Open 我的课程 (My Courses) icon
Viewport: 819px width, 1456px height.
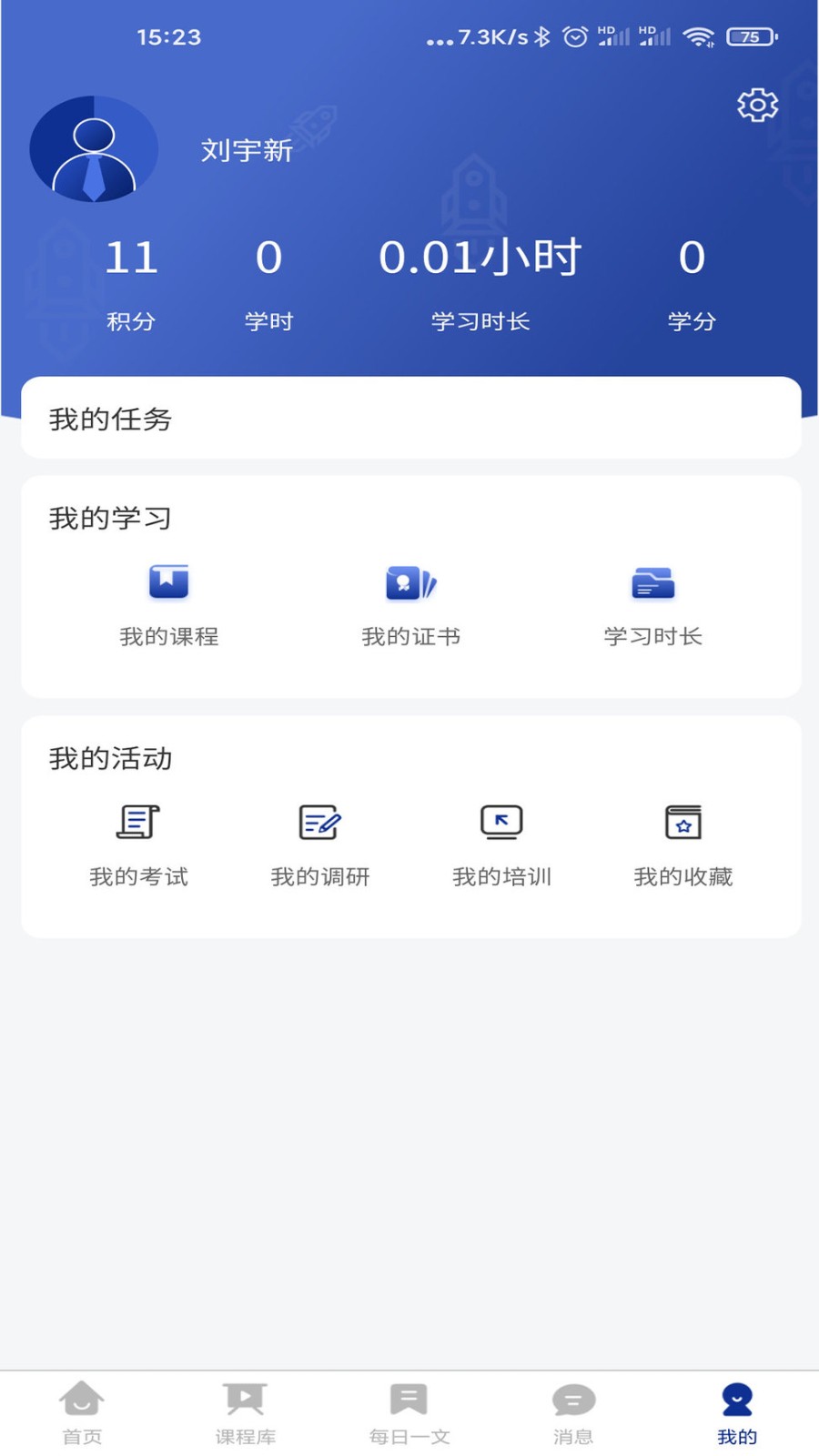168,582
